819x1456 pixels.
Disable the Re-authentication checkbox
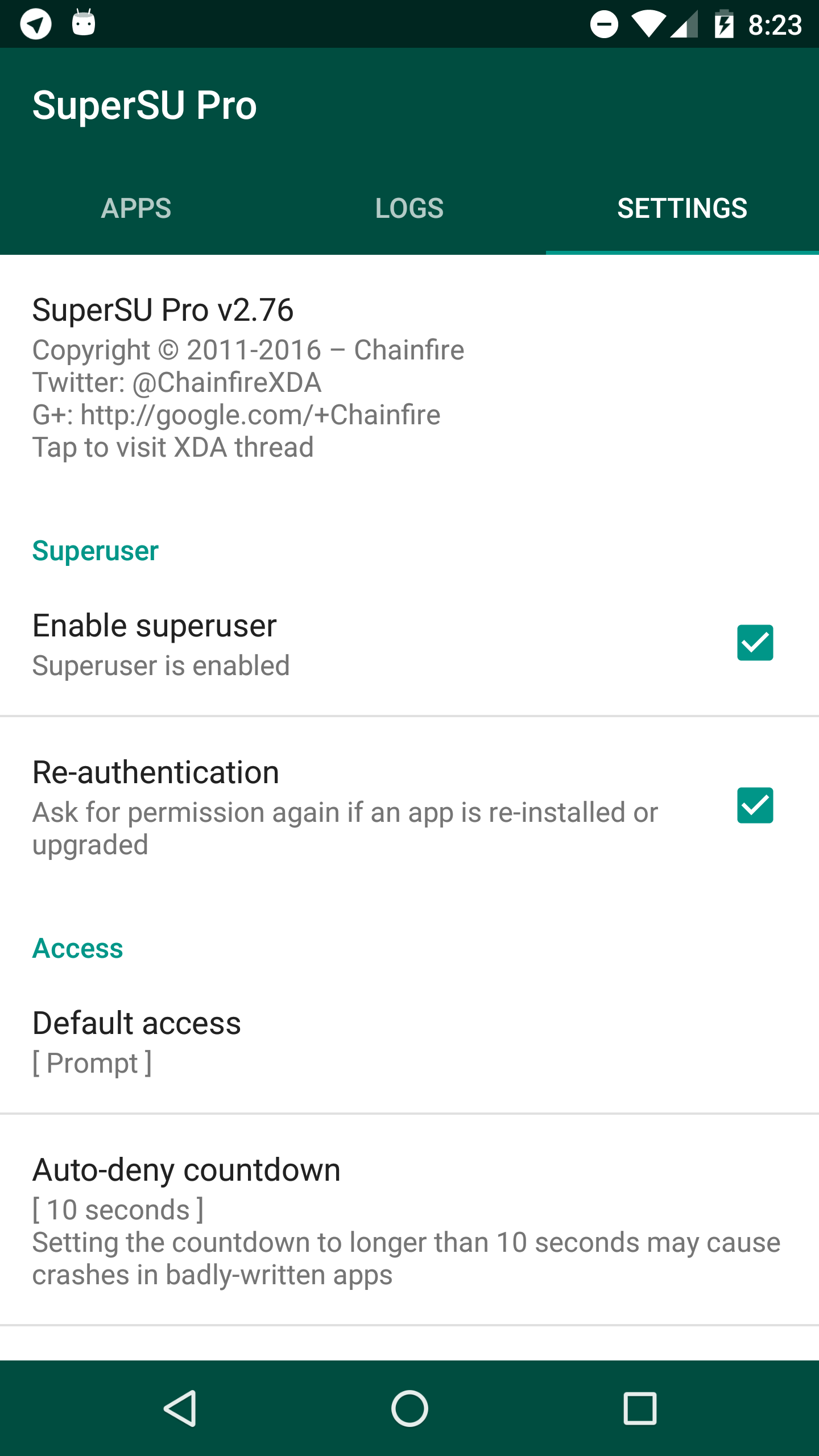click(755, 805)
